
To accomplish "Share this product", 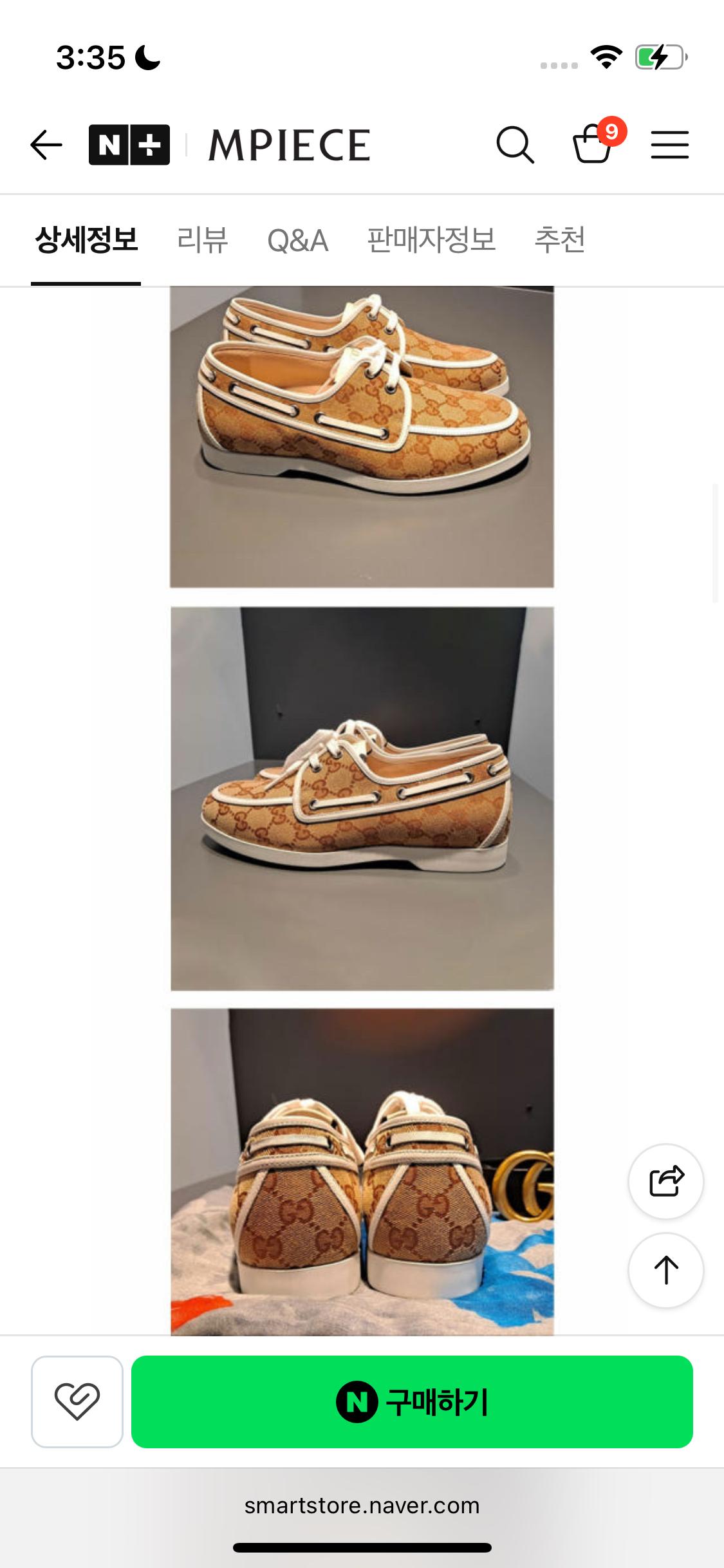I will click(x=666, y=1181).
